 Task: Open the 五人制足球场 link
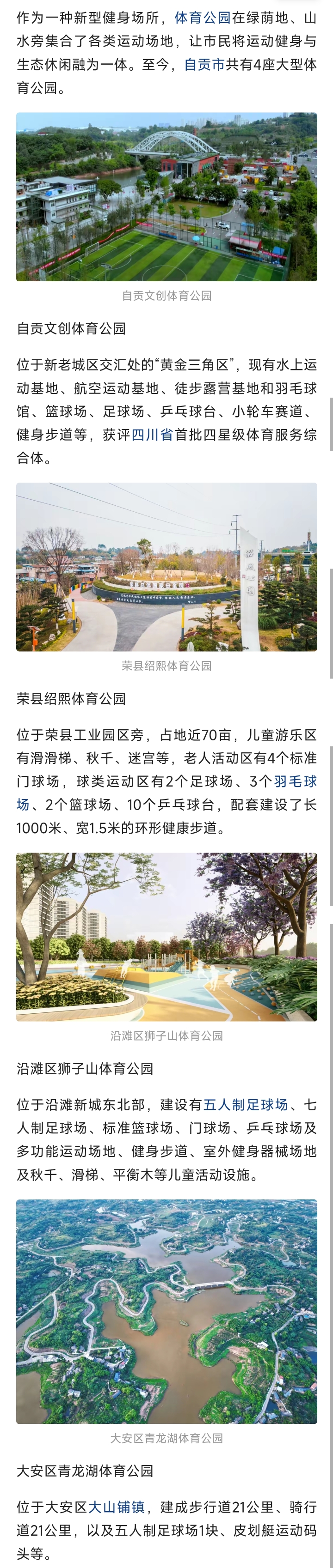click(245, 1105)
